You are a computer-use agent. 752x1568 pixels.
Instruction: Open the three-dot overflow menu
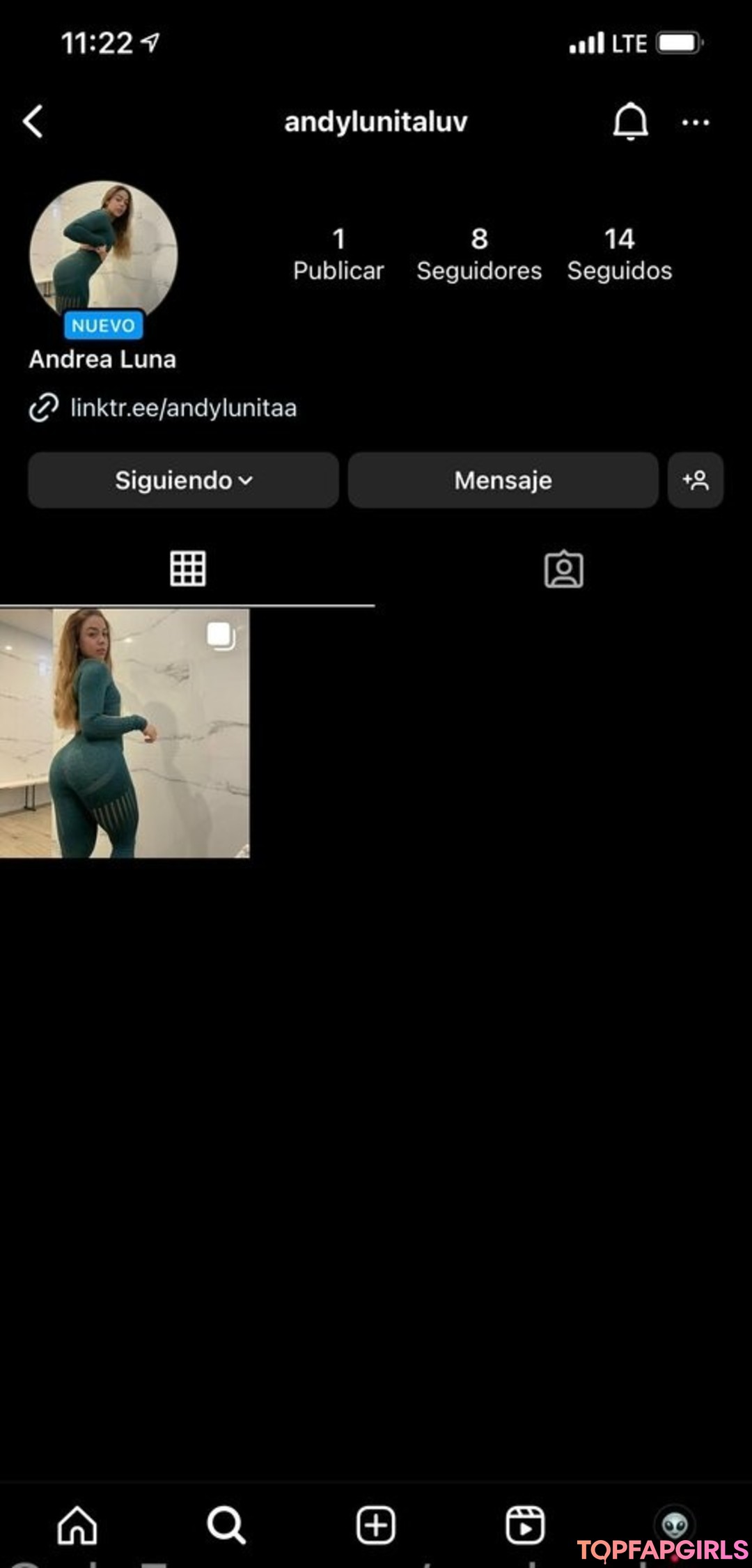pyautogui.click(x=695, y=123)
